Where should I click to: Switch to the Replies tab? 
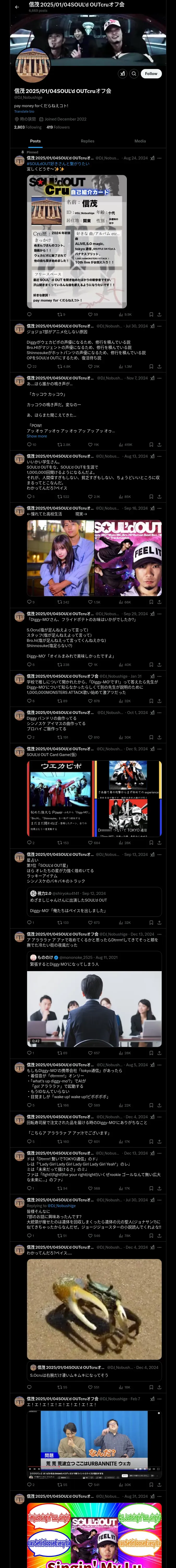[87, 141]
